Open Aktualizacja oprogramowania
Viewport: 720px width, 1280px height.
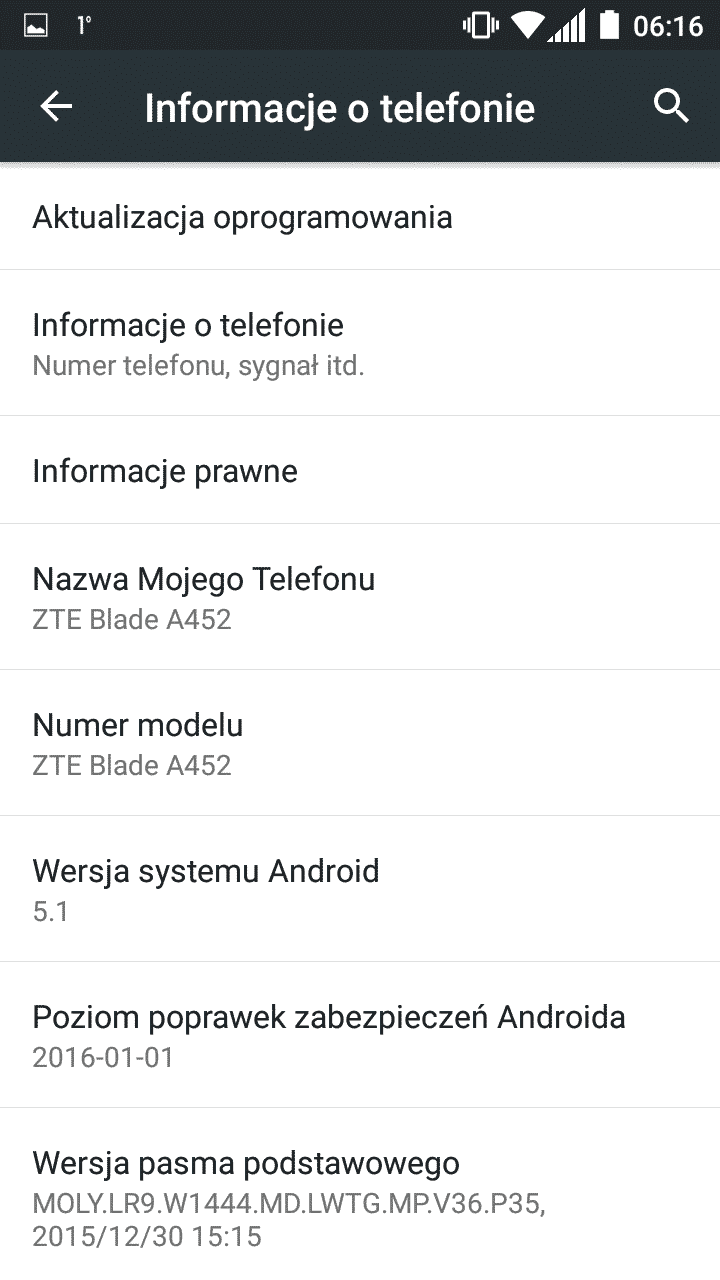[x=360, y=217]
